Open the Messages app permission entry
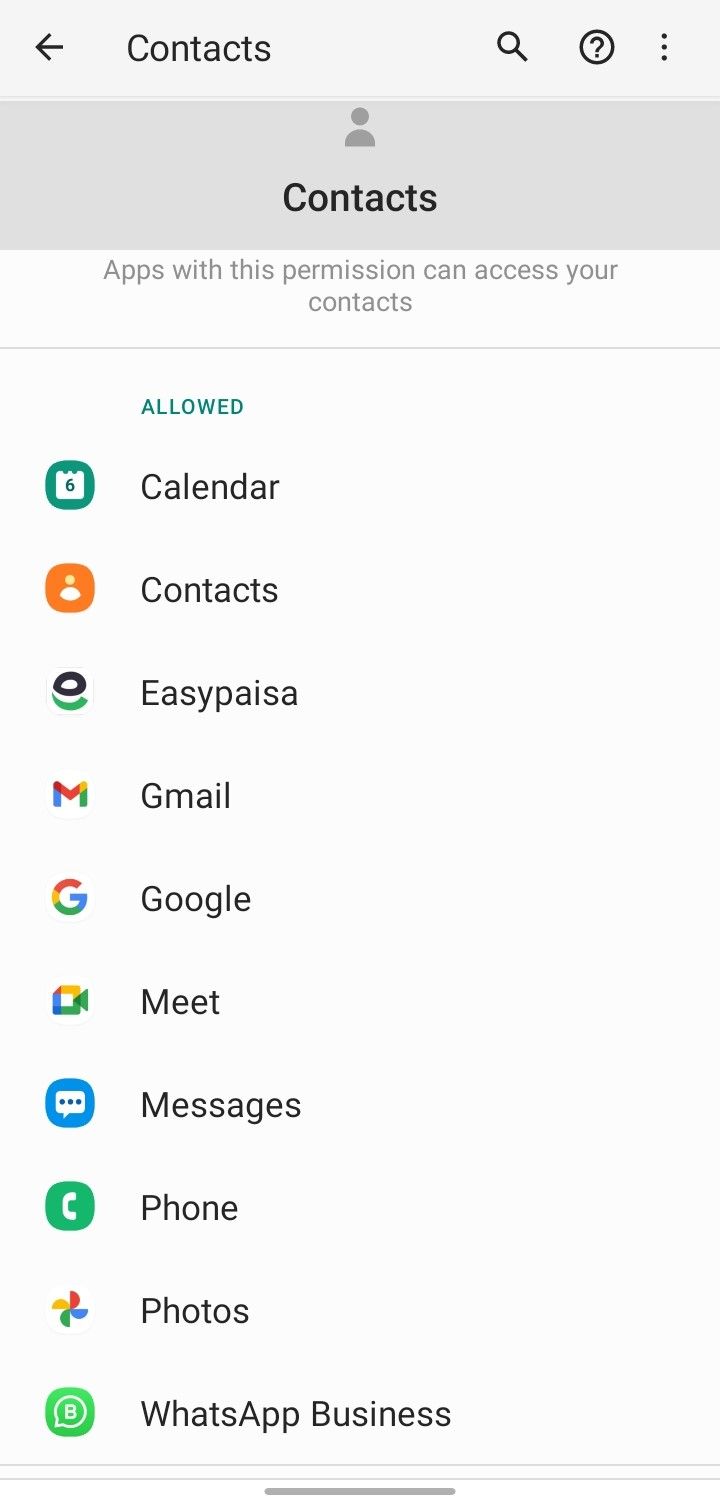 pyautogui.click(x=220, y=1103)
